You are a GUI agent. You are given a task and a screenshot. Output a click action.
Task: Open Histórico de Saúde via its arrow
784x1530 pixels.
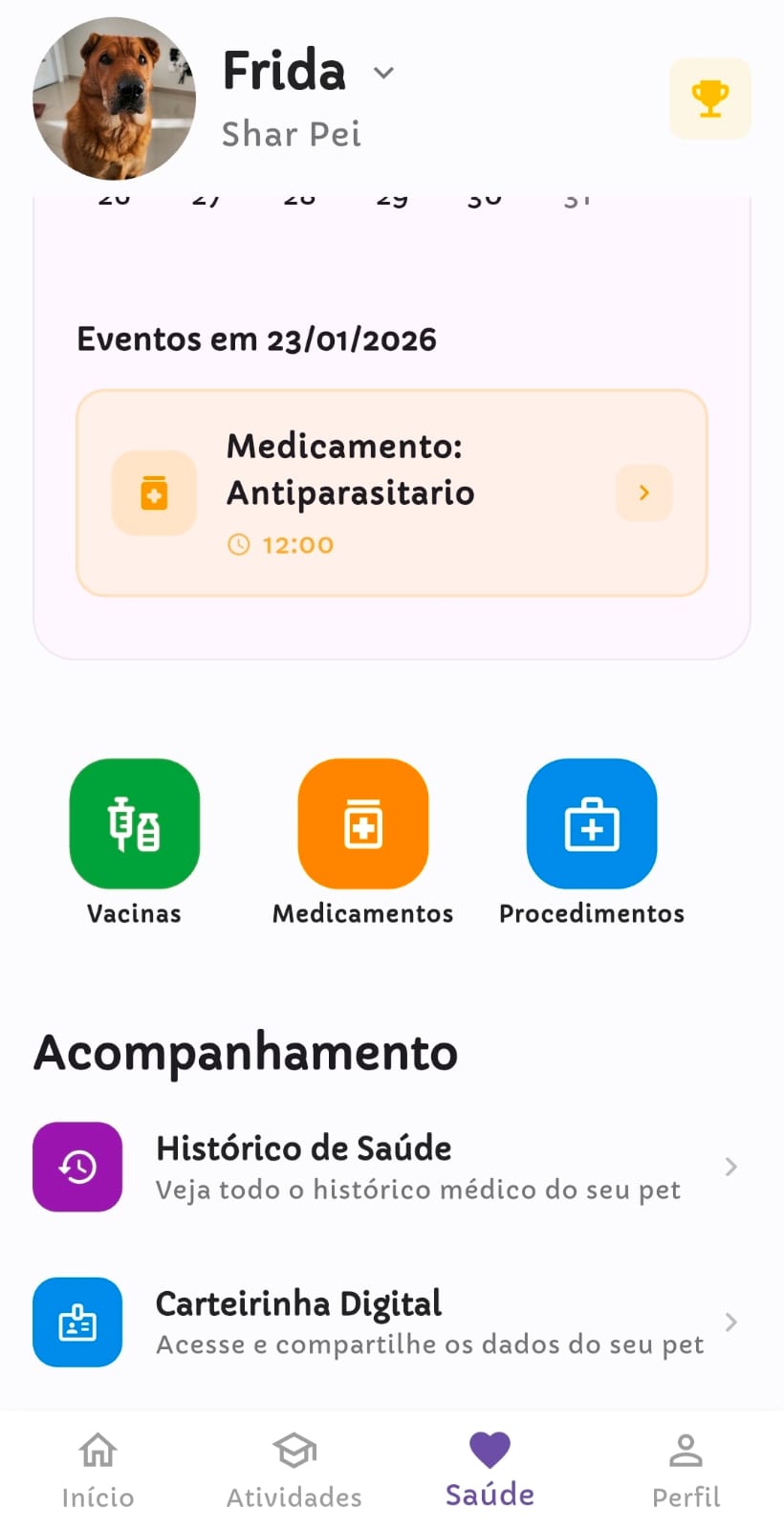coord(731,1167)
